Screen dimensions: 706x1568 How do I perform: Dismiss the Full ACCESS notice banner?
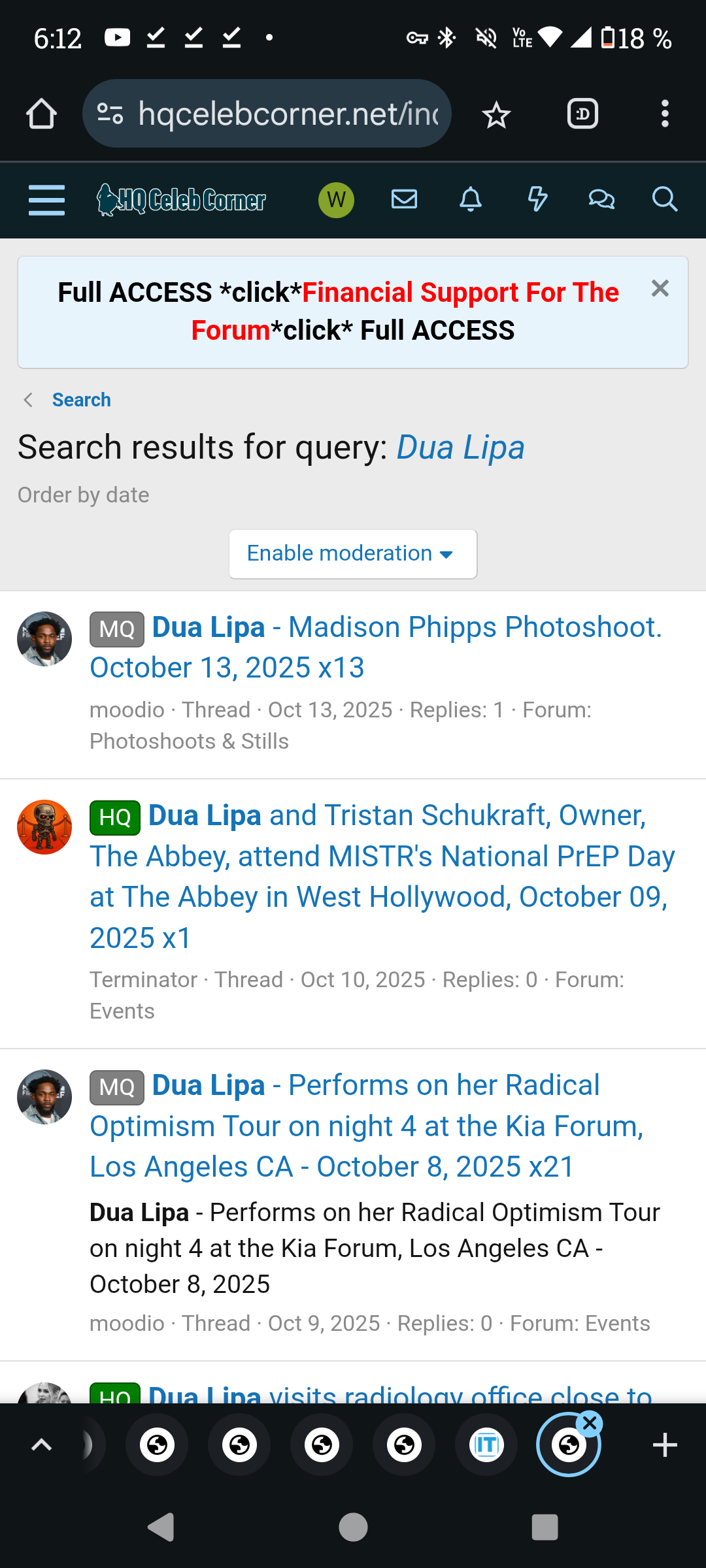pyautogui.click(x=660, y=288)
